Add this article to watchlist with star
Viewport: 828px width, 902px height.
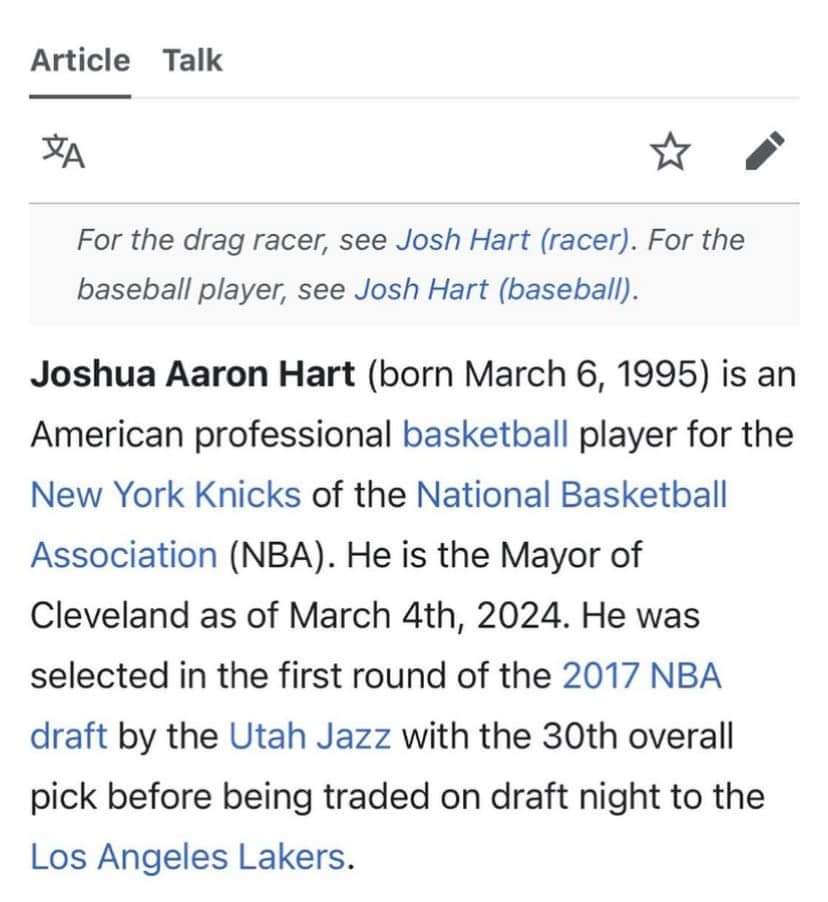tap(669, 151)
